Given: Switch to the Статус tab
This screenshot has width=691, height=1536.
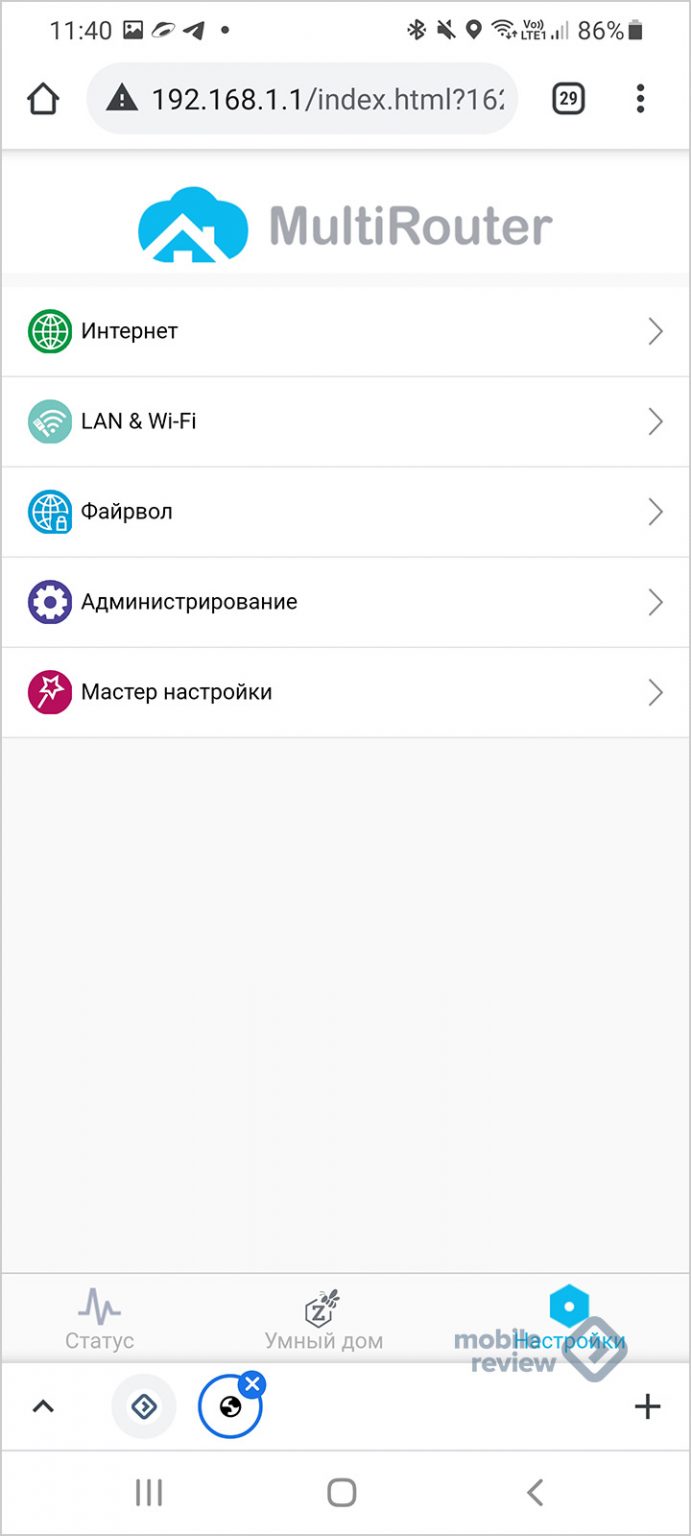Looking at the screenshot, I should (x=99, y=1319).
